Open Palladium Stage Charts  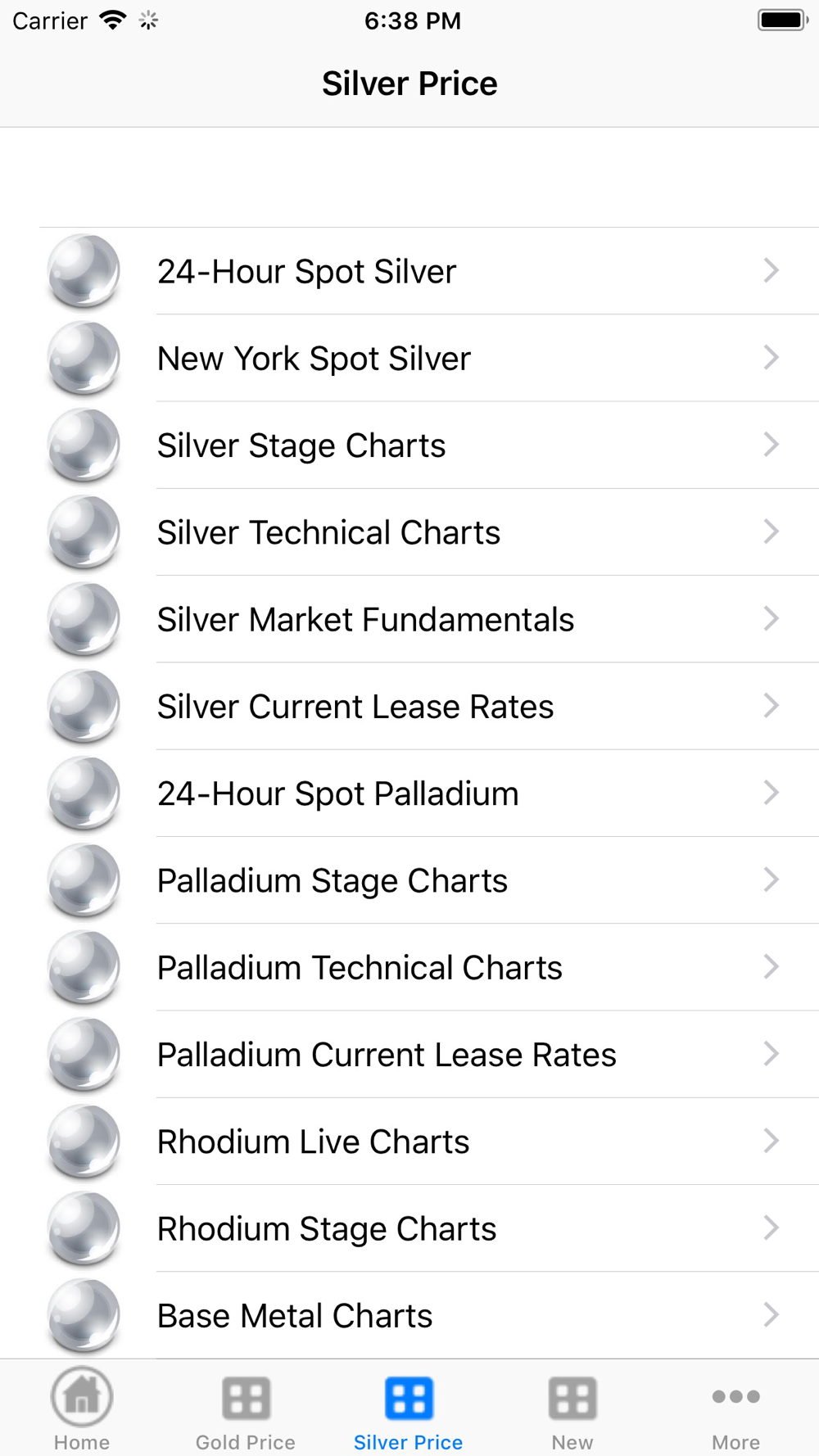point(409,880)
